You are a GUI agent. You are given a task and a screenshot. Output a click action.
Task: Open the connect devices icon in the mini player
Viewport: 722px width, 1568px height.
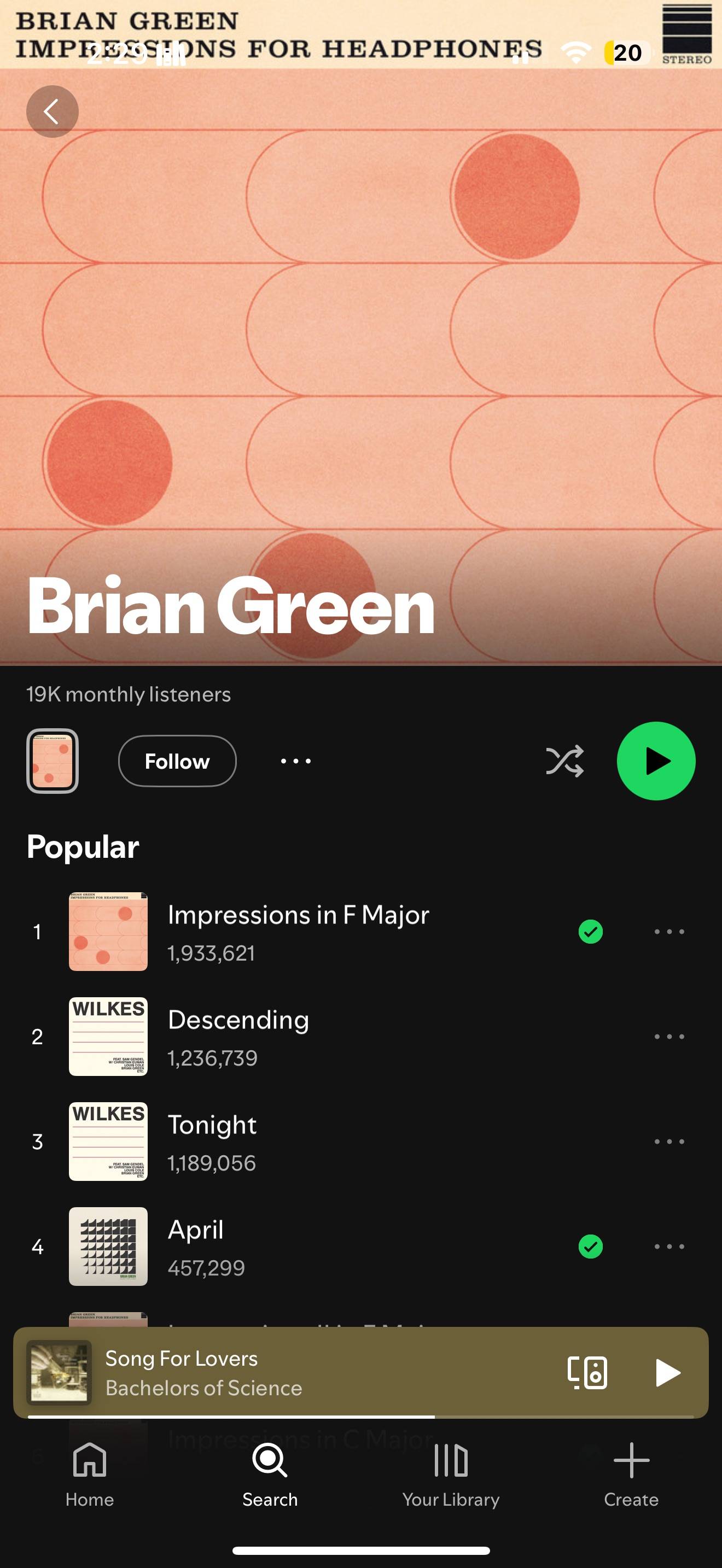pos(587,1373)
